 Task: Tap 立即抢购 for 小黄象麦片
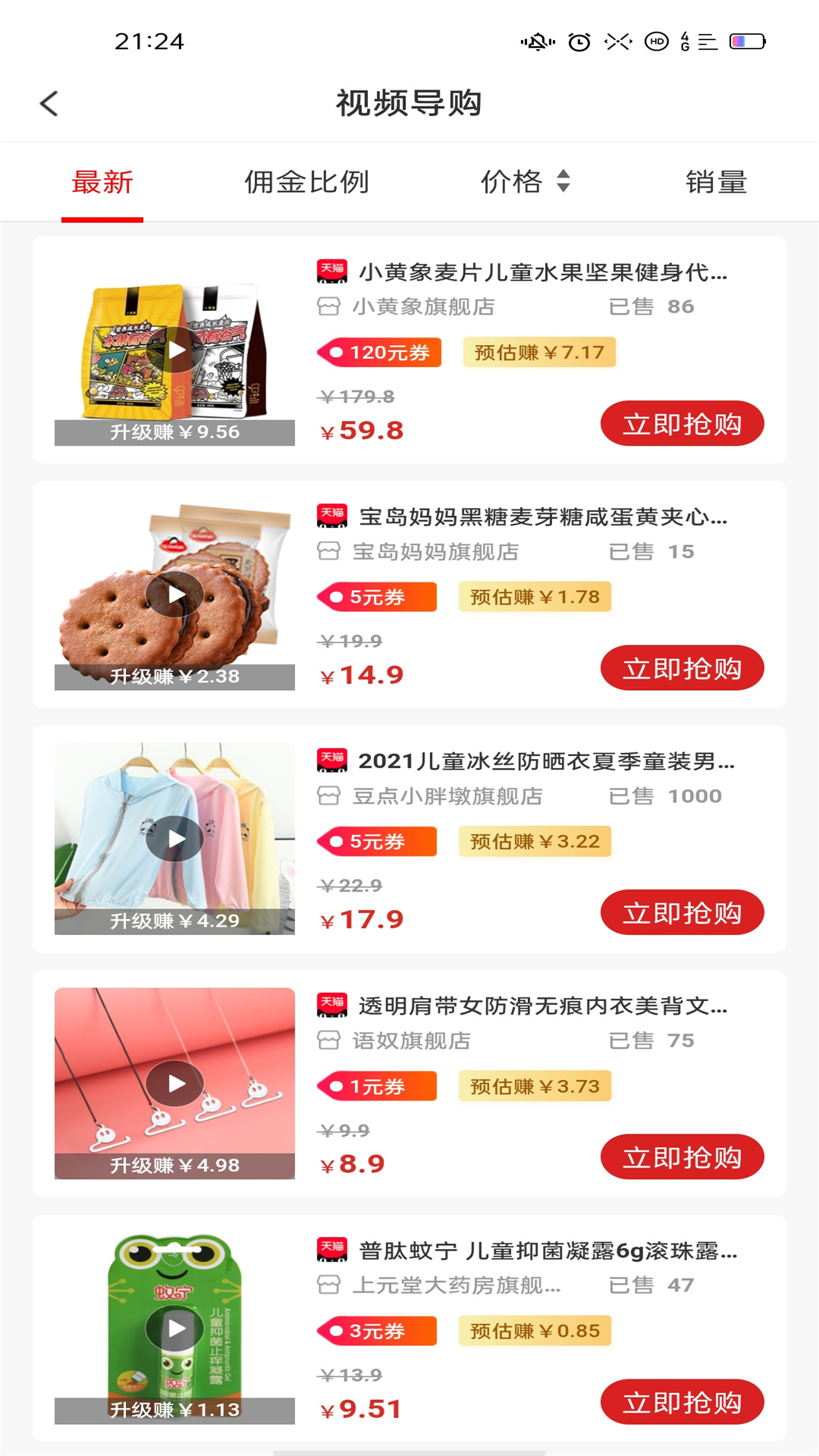(x=682, y=424)
